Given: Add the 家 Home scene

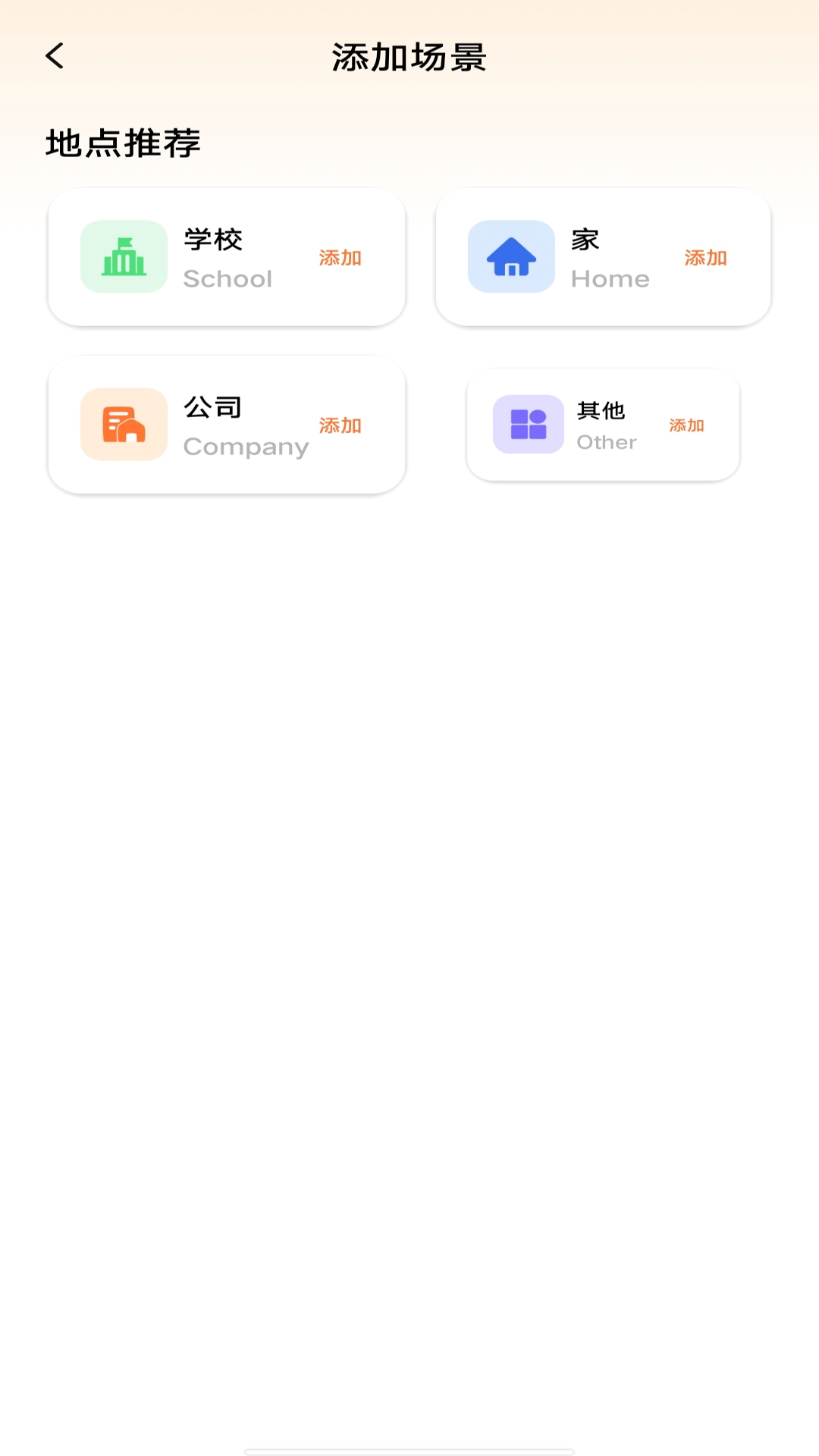Looking at the screenshot, I should pyautogui.click(x=705, y=258).
